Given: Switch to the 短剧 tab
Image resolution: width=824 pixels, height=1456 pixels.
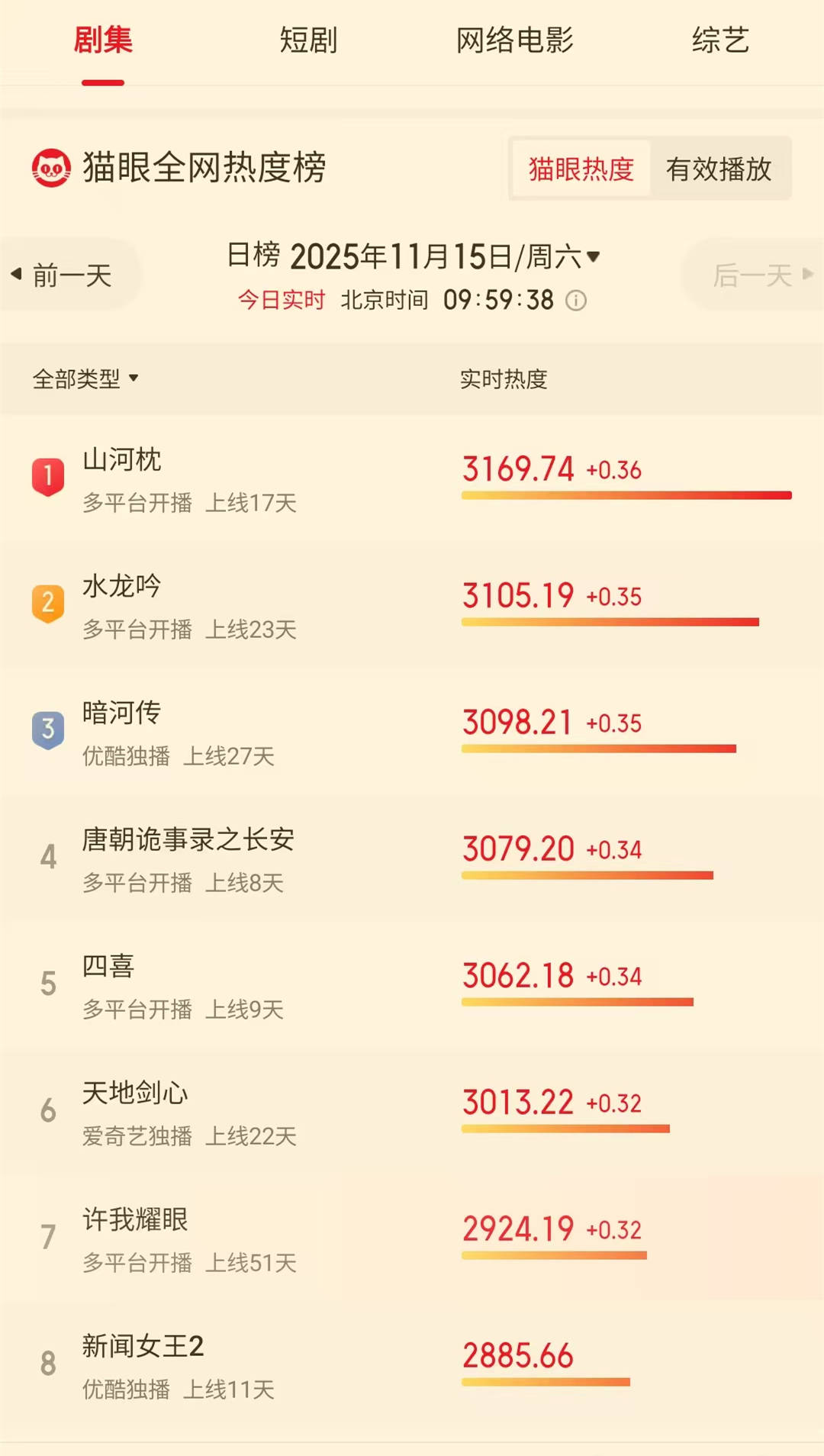Looking at the screenshot, I should click(x=308, y=40).
